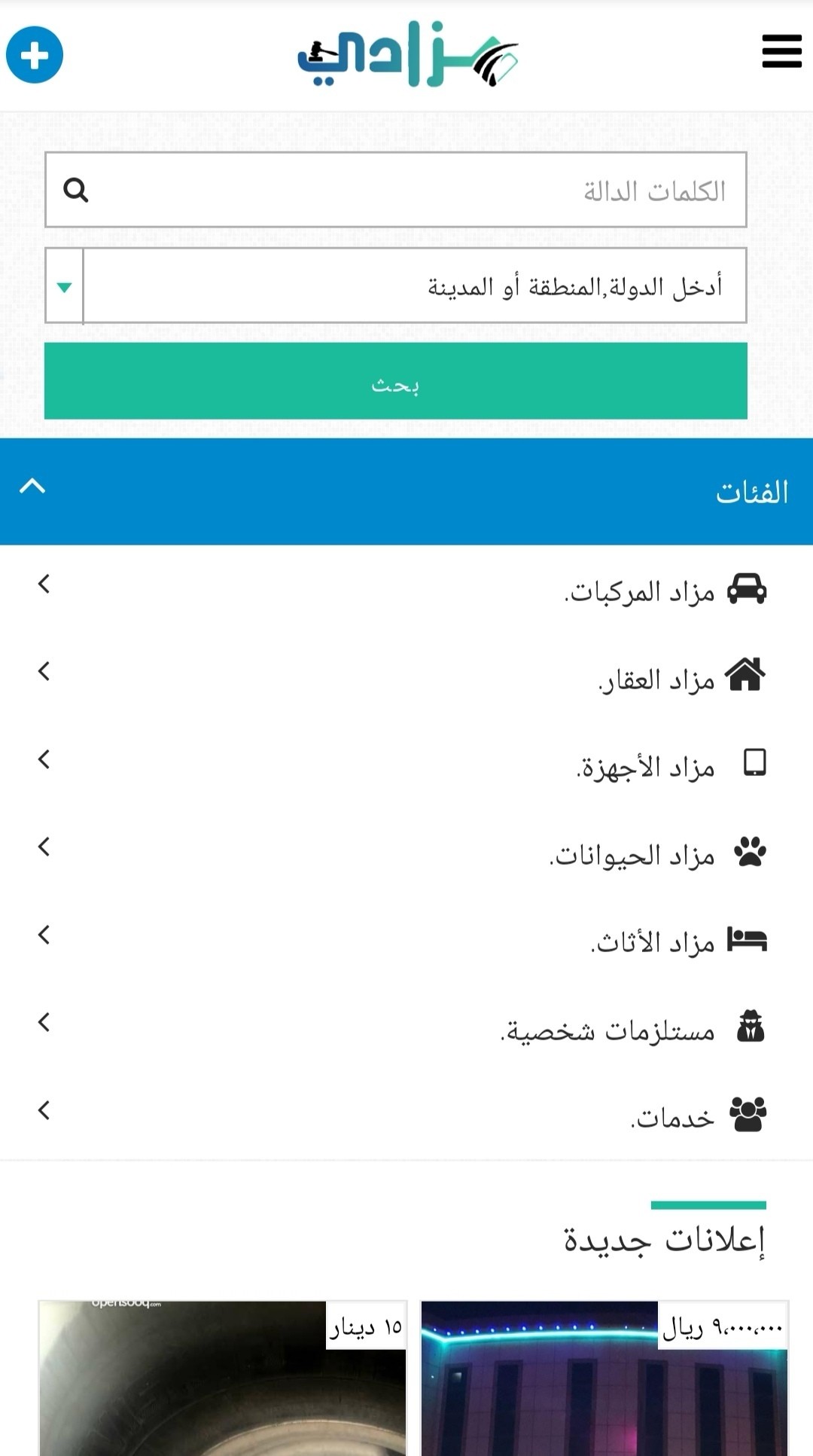
Task: Open the hamburger menu
Action: coord(781,51)
